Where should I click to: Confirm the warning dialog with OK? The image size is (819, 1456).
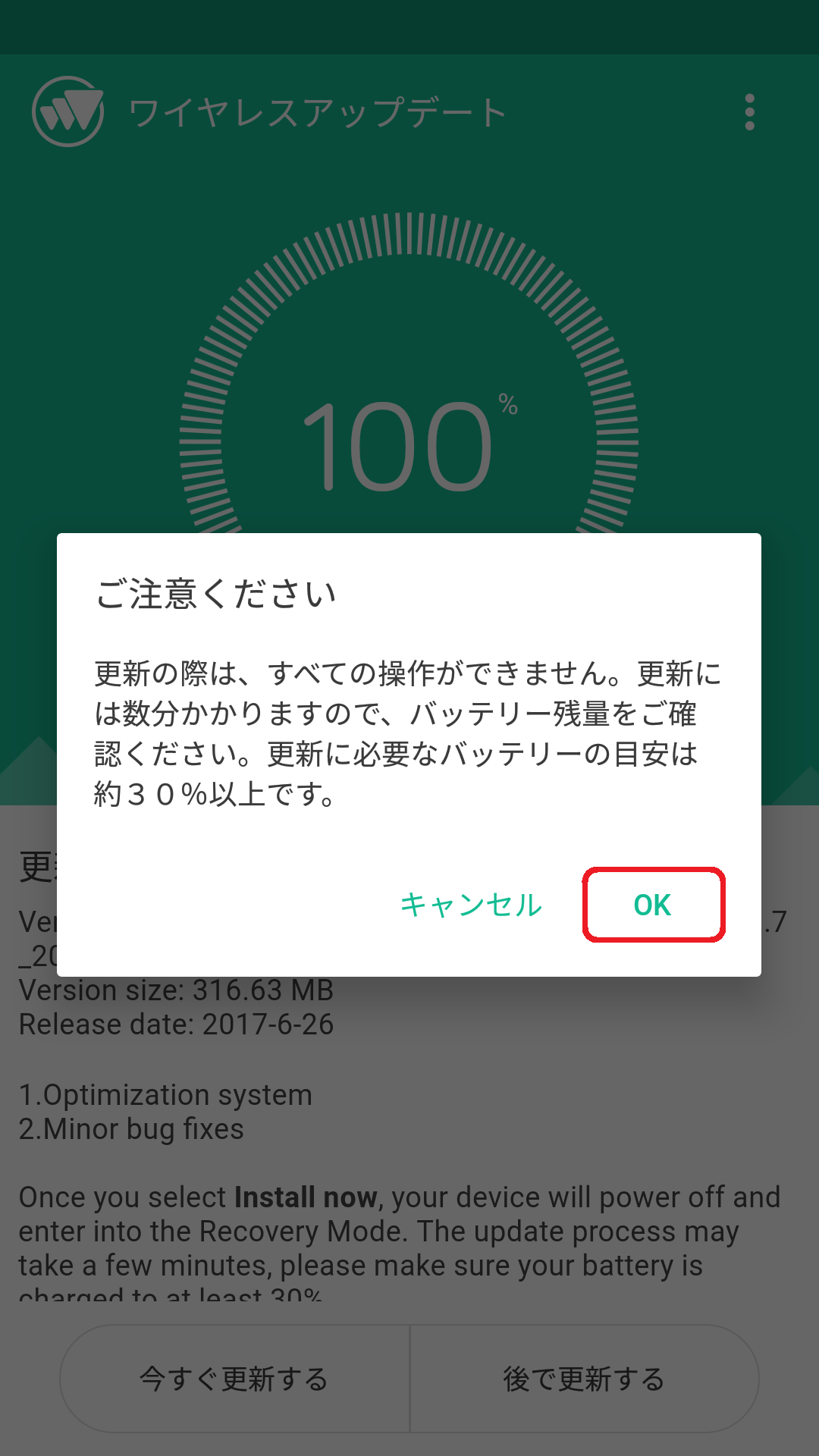(653, 905)
